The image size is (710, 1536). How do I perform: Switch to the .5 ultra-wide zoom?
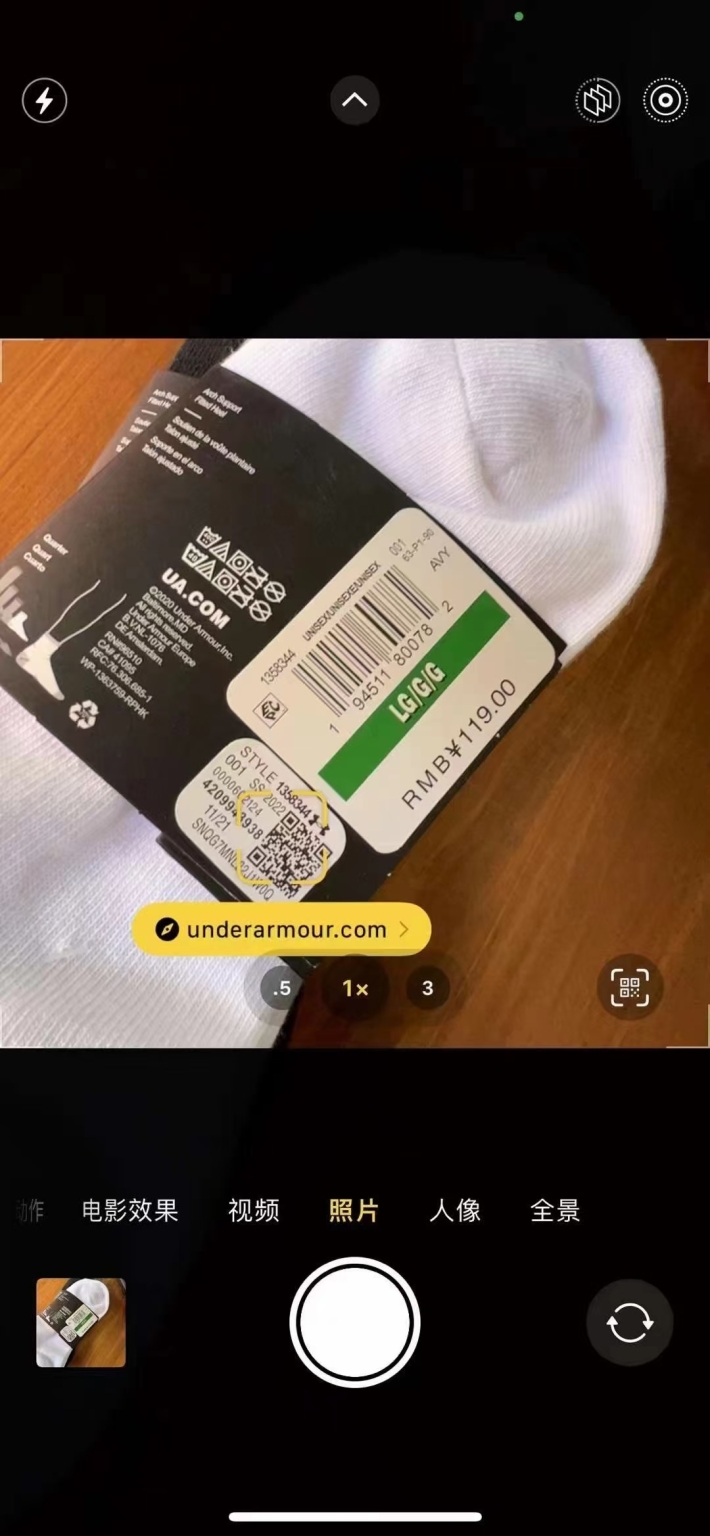[x=282, y=989]
